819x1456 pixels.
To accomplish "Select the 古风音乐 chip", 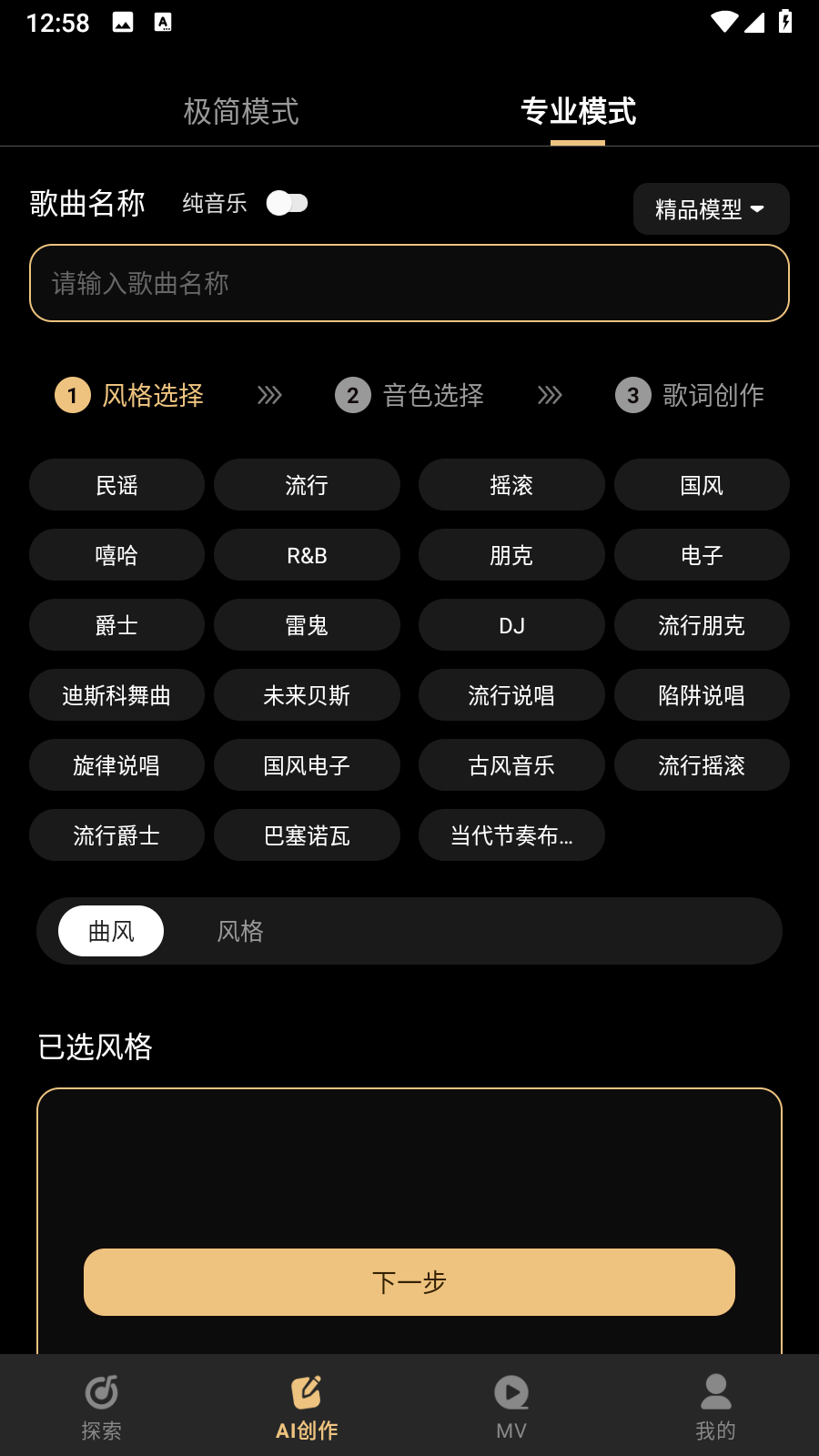I will 511,765.
